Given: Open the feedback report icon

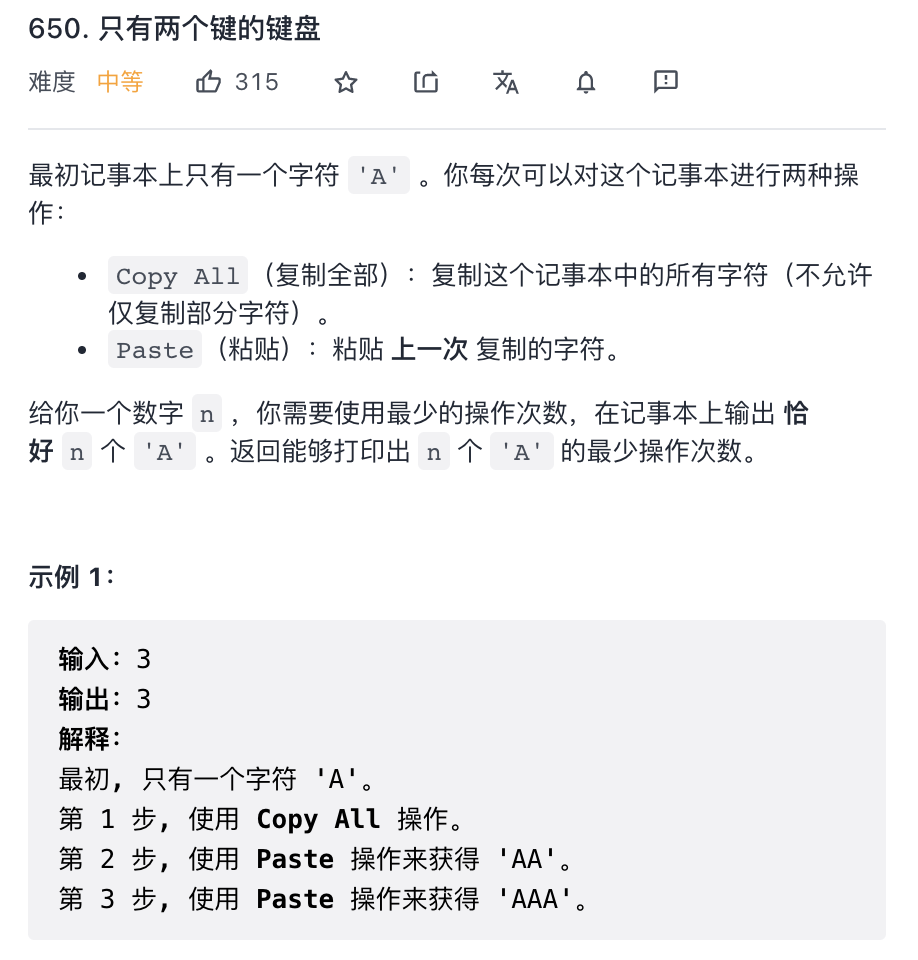Looking at the screenshot, I should pos(666,81).
